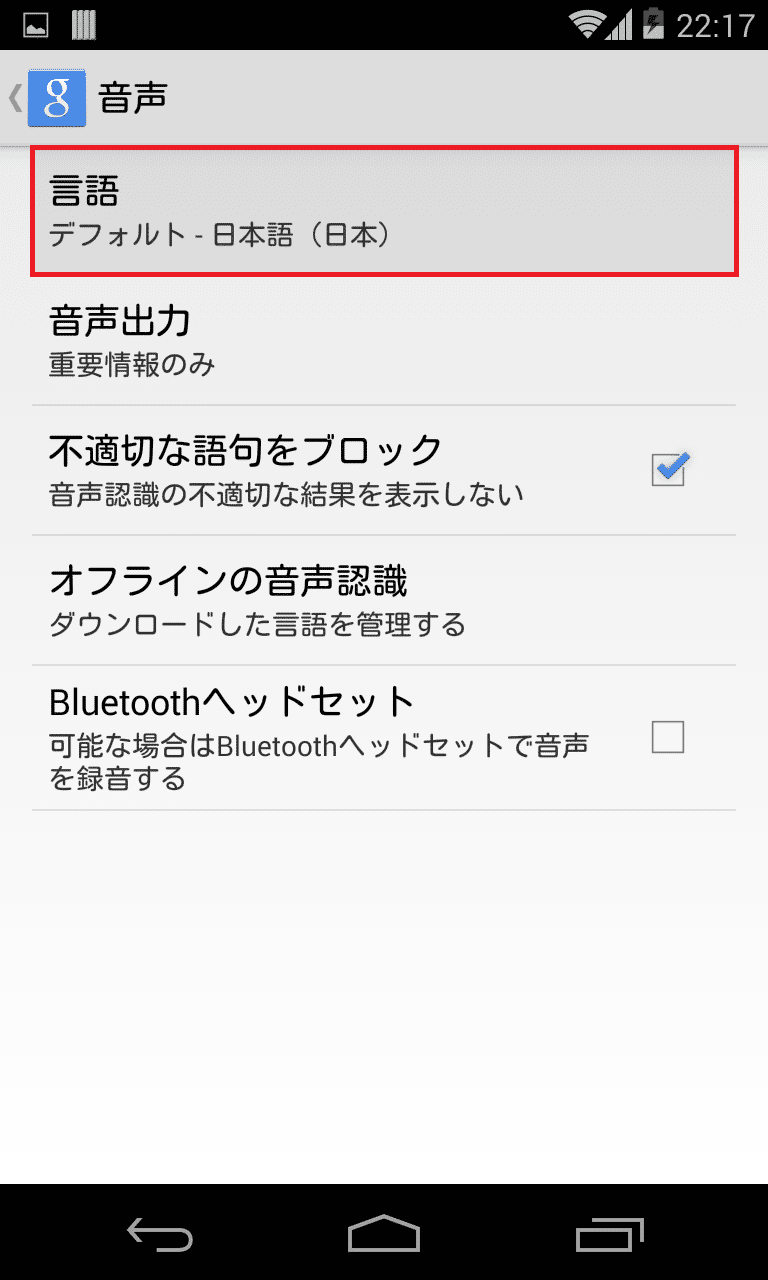Open オフラインの音声認識 settings
768x1280 pixels.
[x=384, y=600]
